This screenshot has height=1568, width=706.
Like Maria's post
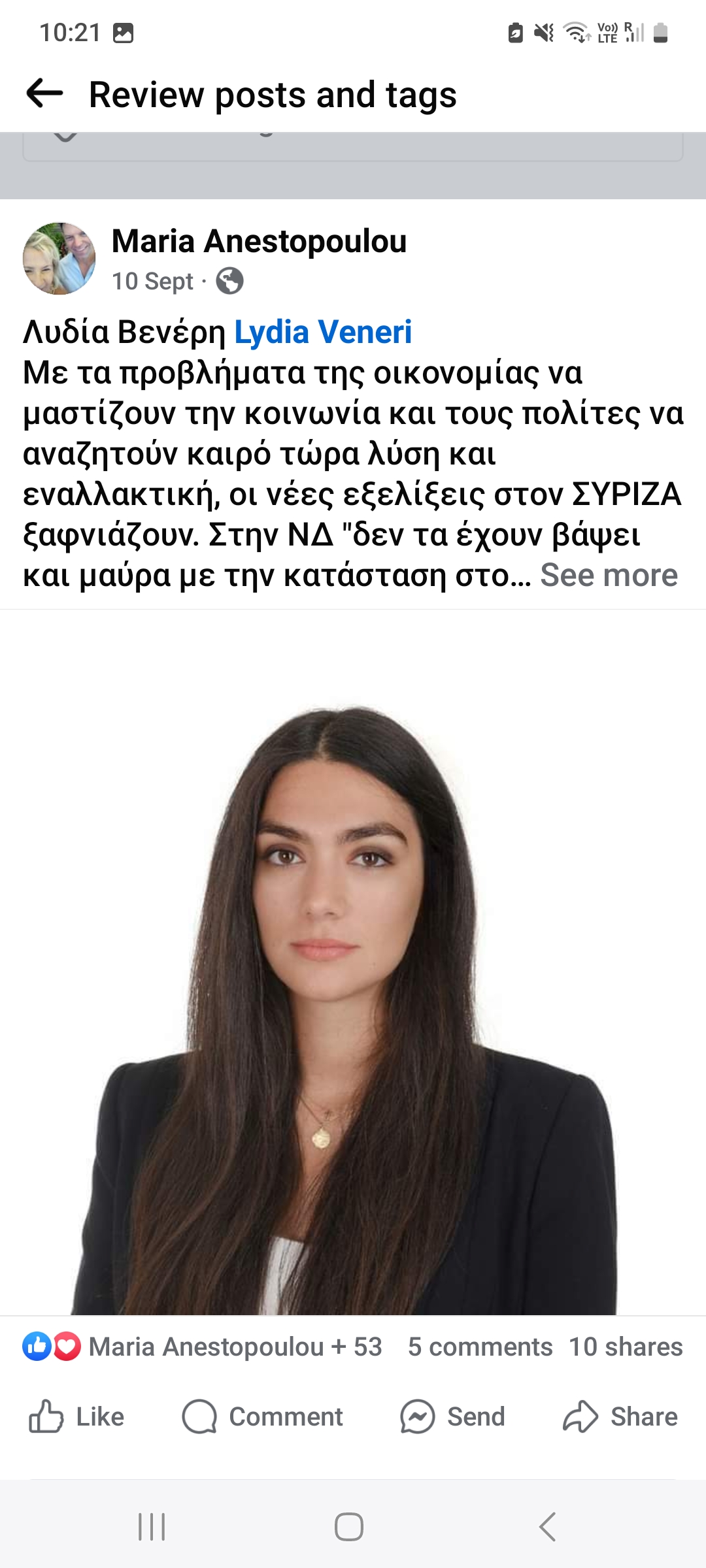pyautogui.click(x=76, y=1416)
